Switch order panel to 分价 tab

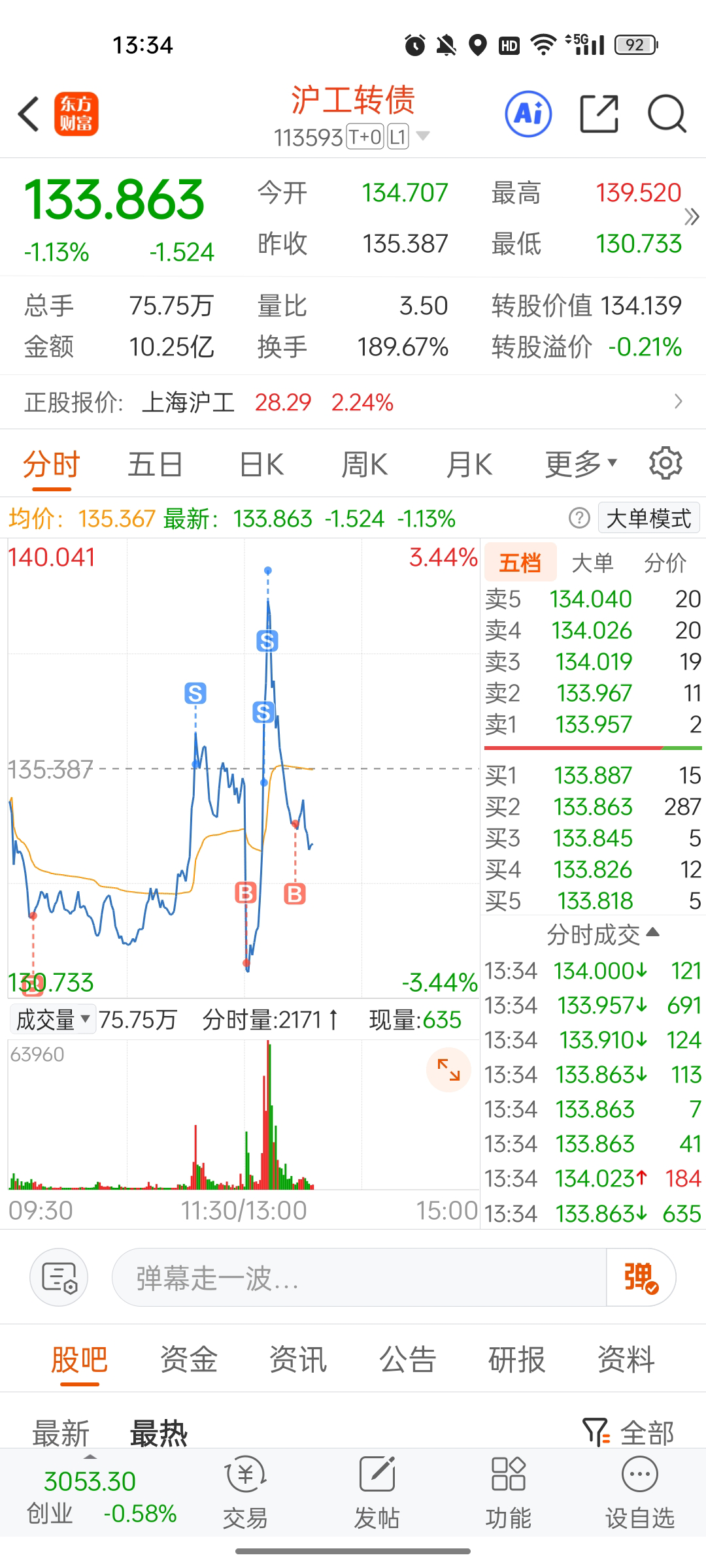click(665, 563)
